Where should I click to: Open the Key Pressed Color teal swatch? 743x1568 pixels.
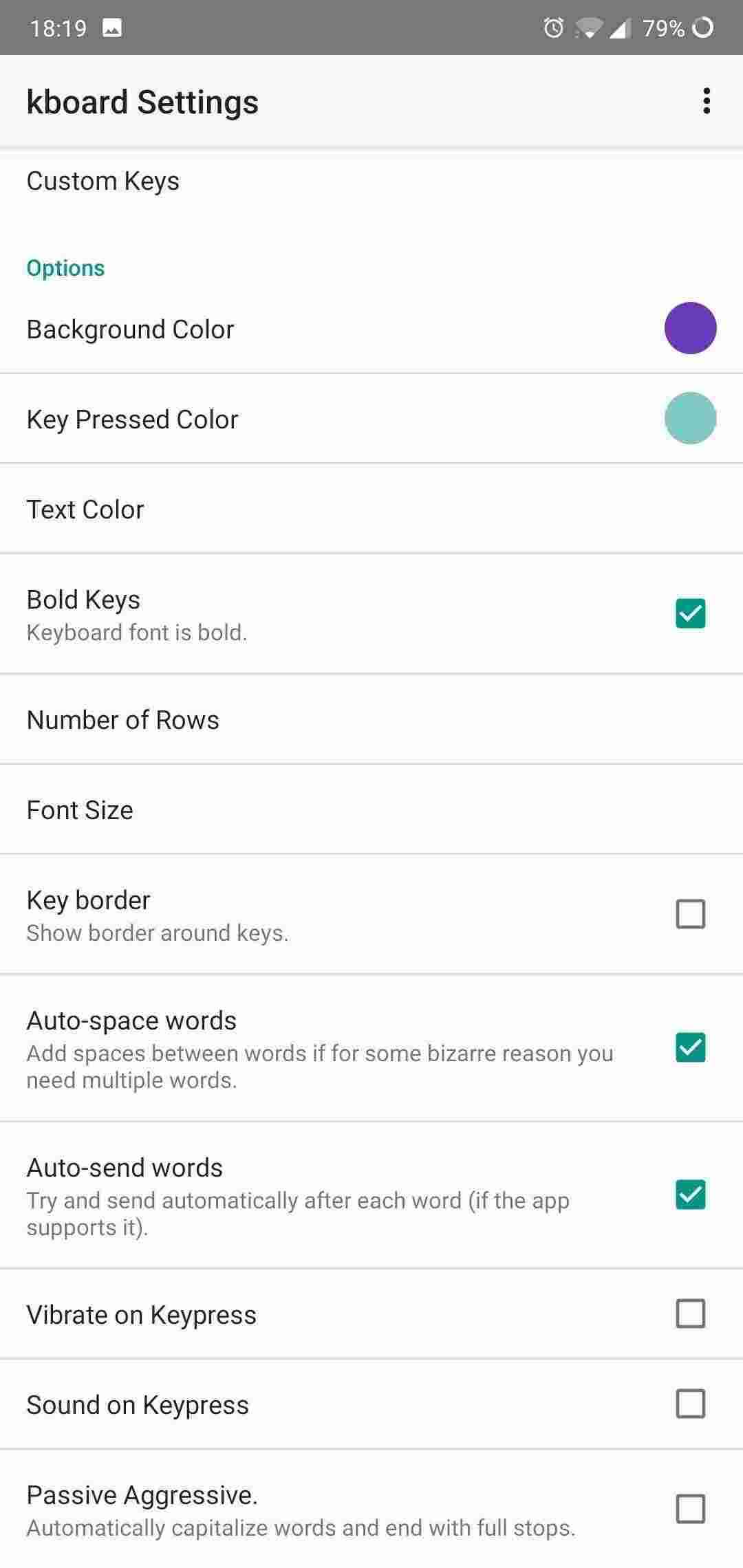pos(691,418)
